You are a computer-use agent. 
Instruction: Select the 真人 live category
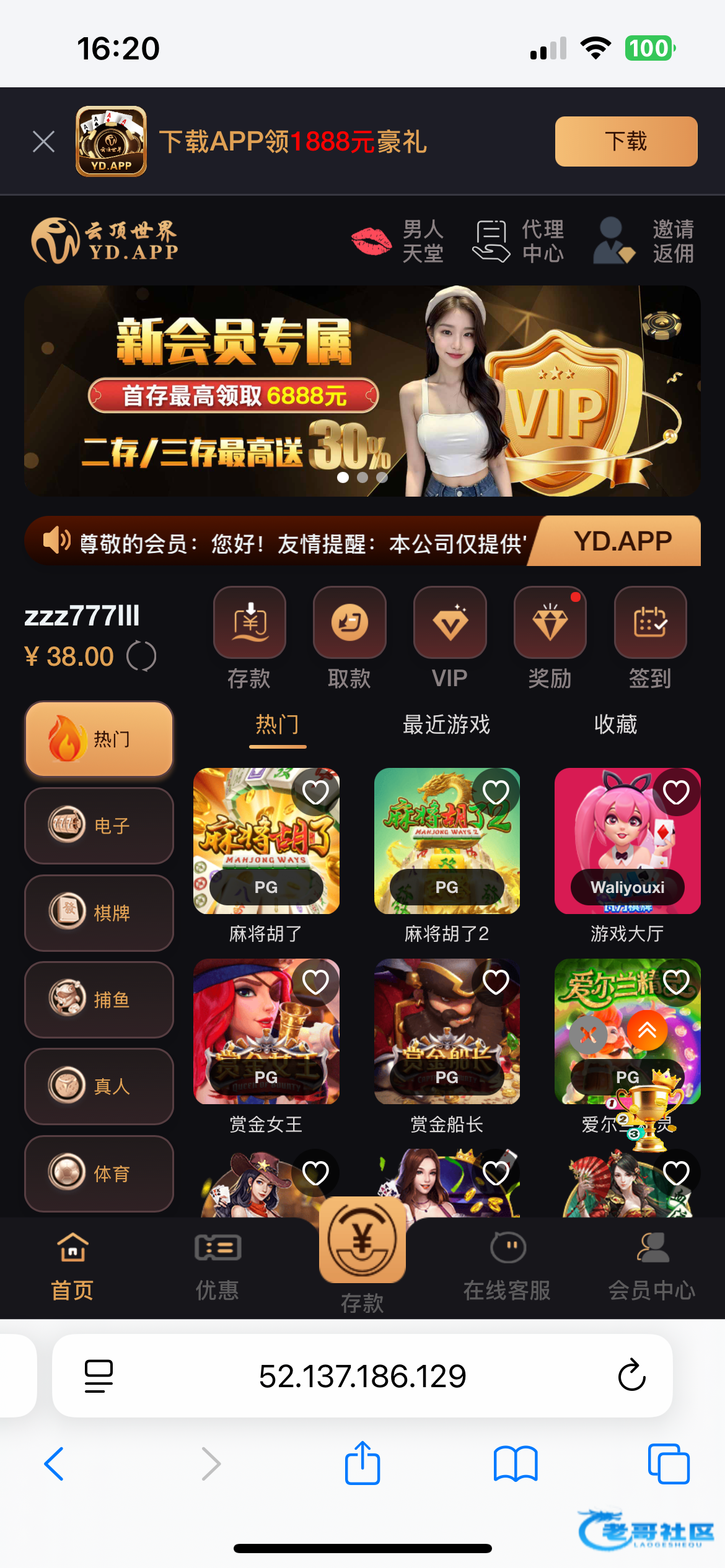click(x=99, y=1086)
